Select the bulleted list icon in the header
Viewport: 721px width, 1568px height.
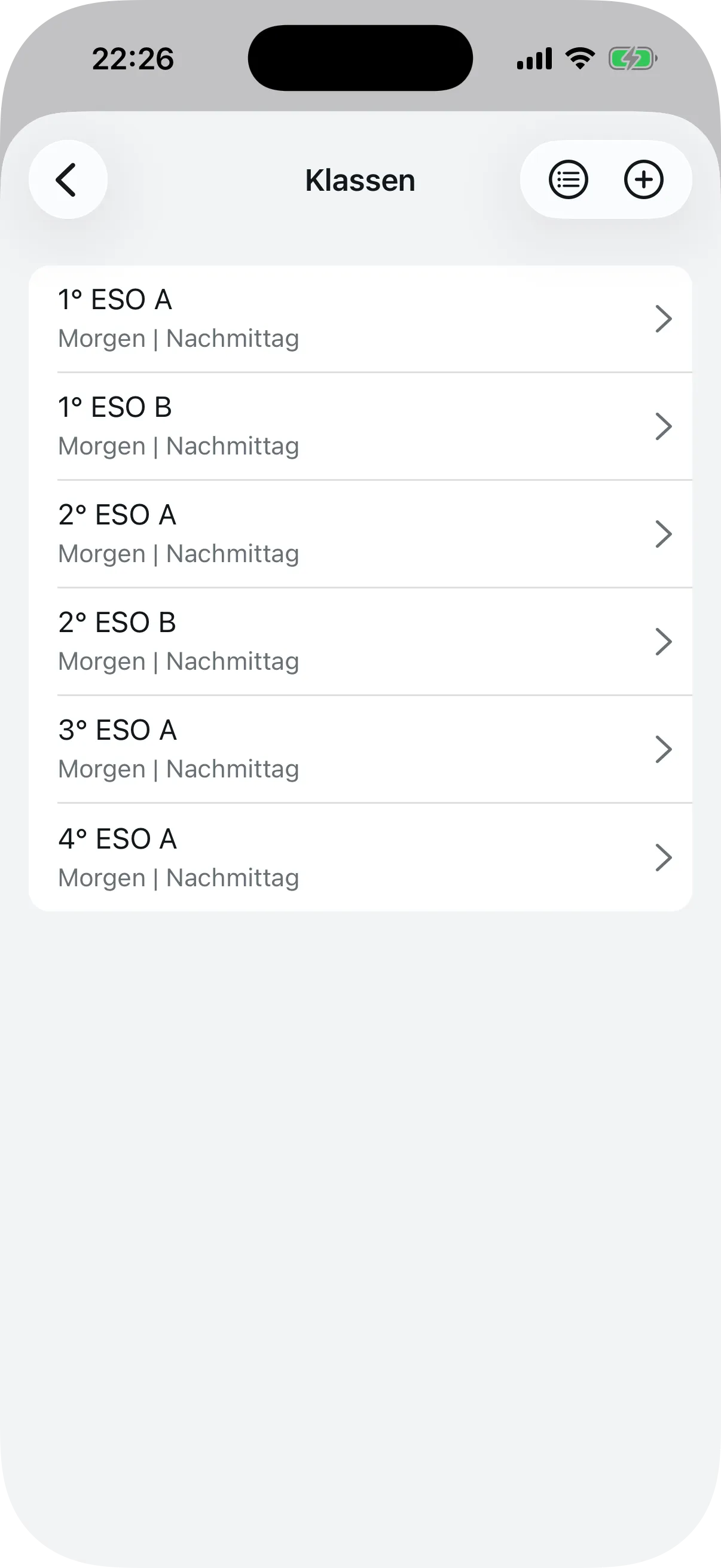pyautogui.click(x=569, y=179)
